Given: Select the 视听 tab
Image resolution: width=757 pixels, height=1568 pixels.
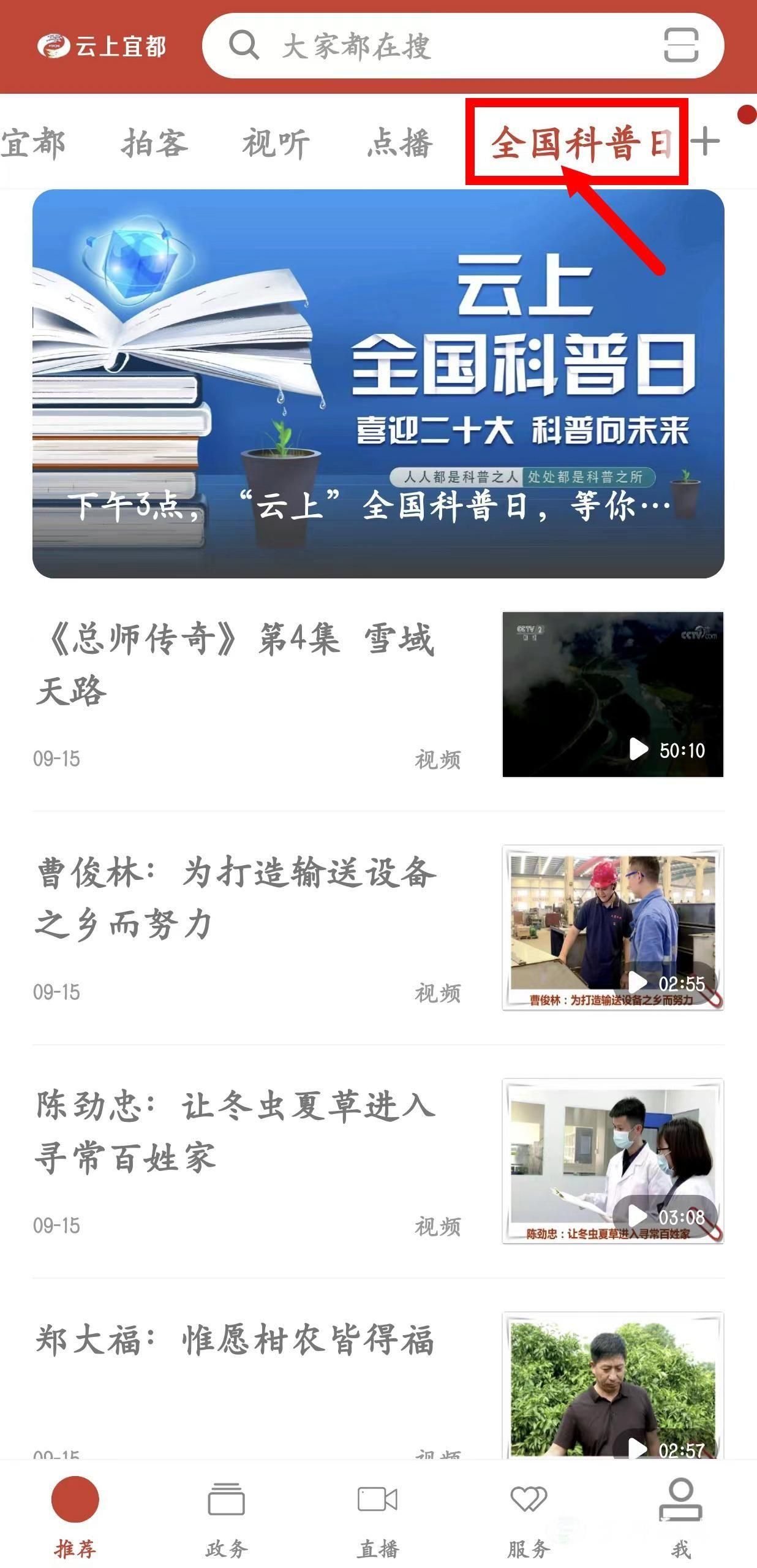Looking at the screenshot, I should tap(276, 143).
